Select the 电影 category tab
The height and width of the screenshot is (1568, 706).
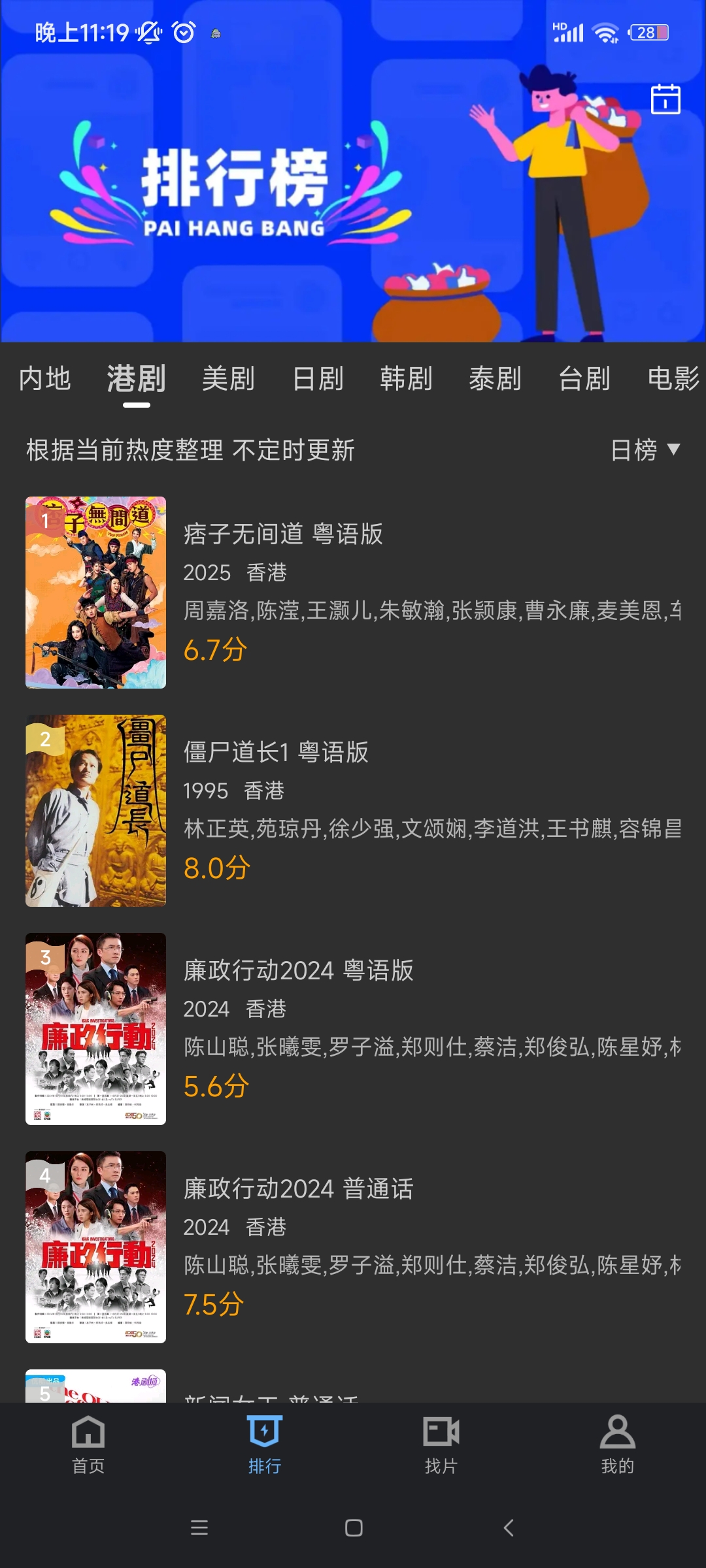[x=673, y=379]
